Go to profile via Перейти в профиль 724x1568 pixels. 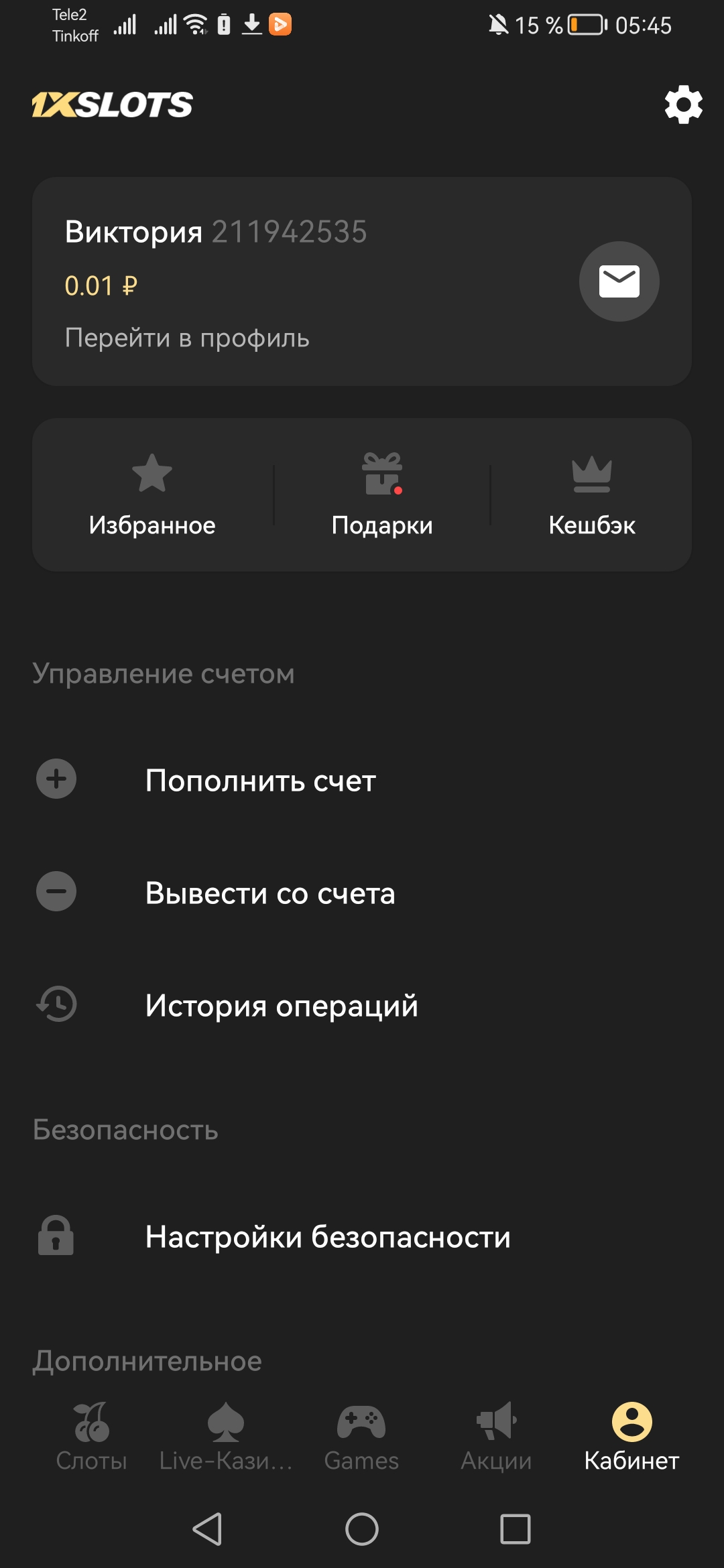click(187, 338)
